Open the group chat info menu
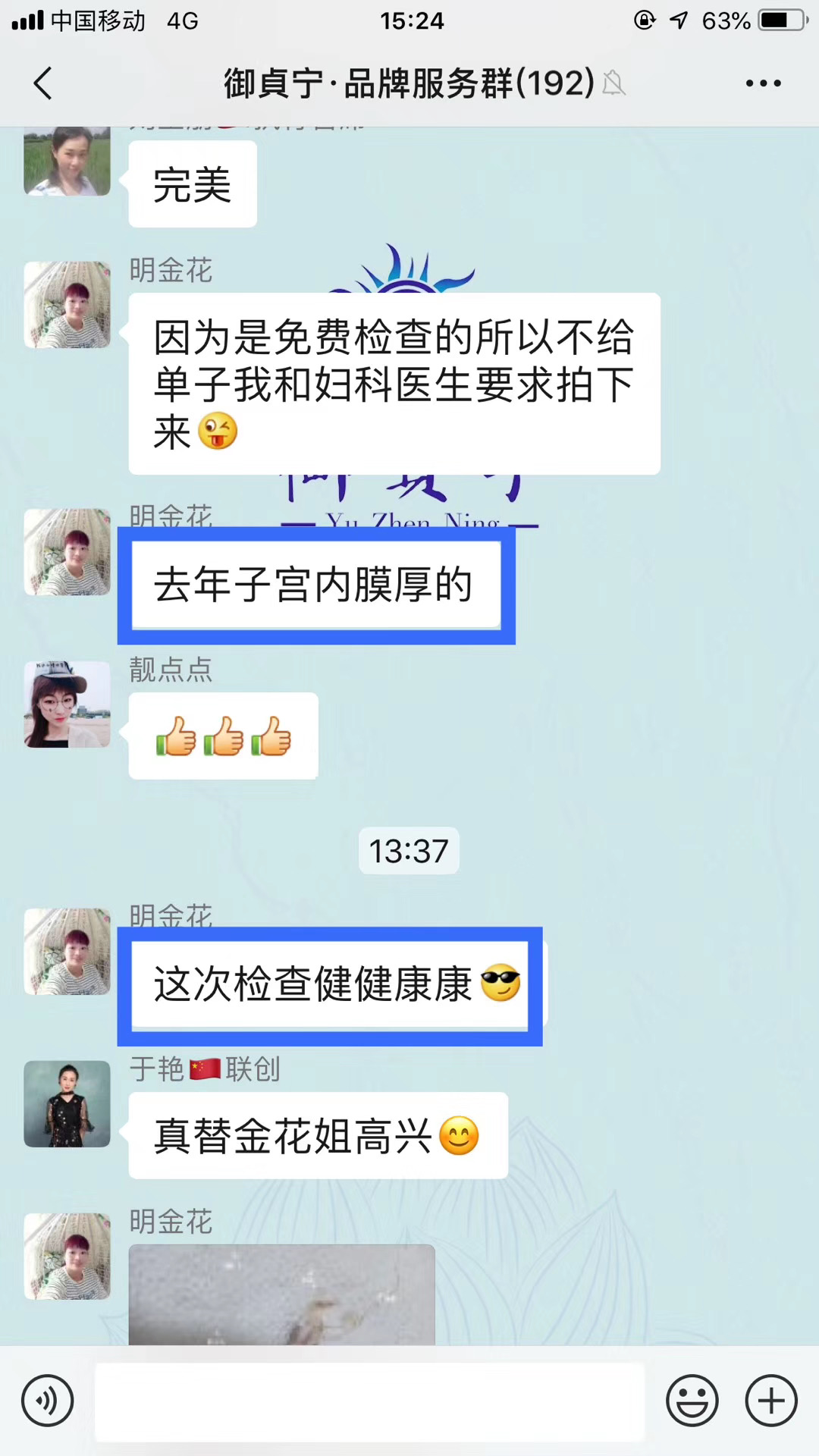Viewport: 819px width, 1456px height. (x=763, y=83)
